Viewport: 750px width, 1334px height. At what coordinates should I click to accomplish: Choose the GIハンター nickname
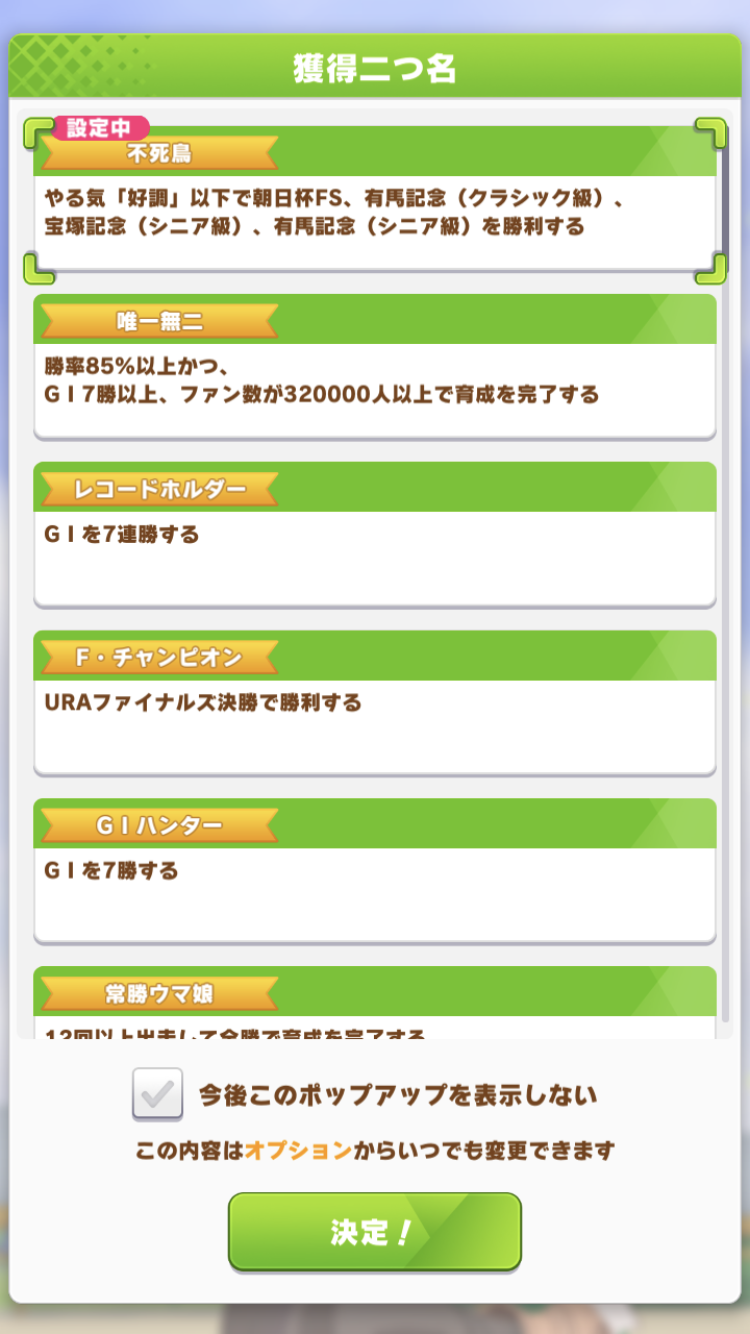point(375,870)
